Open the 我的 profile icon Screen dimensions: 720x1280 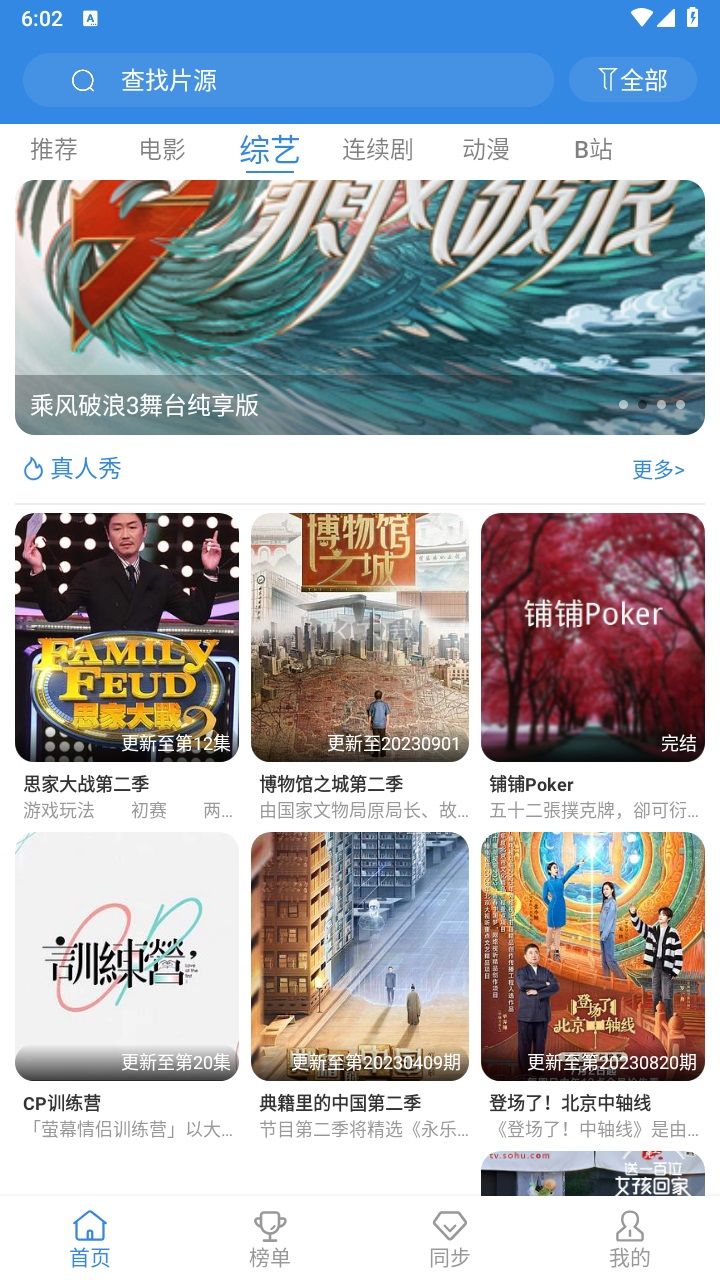click(x=629, y=1224)
